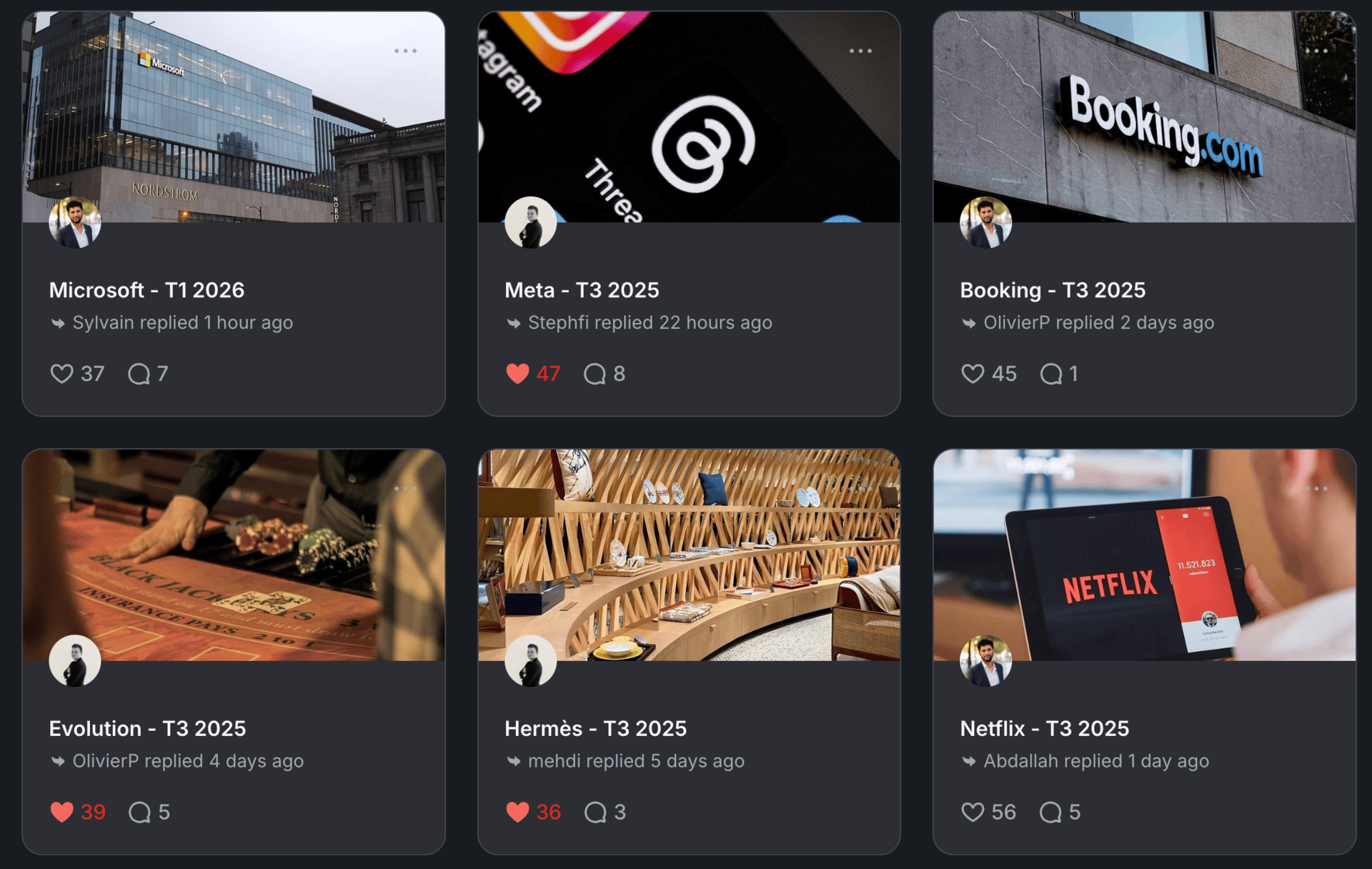This screenshot has width=1372, height=869.
Task: Open the overflow menu on Booking card
Action: pos(1316,51)
